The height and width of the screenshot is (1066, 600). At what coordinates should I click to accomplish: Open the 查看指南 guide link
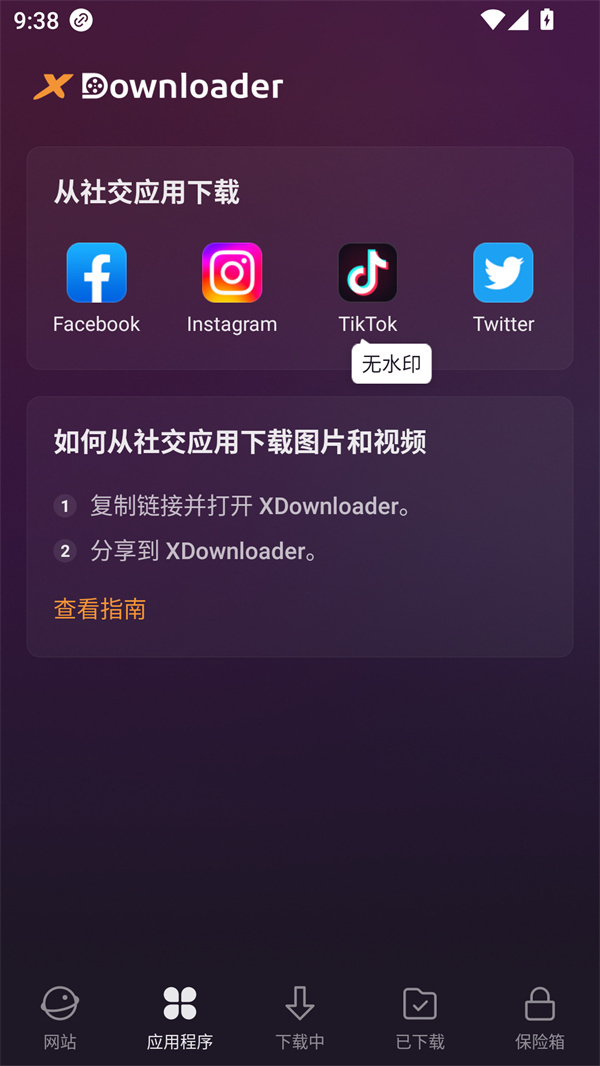pyautogui.click(x=100, y=609)
